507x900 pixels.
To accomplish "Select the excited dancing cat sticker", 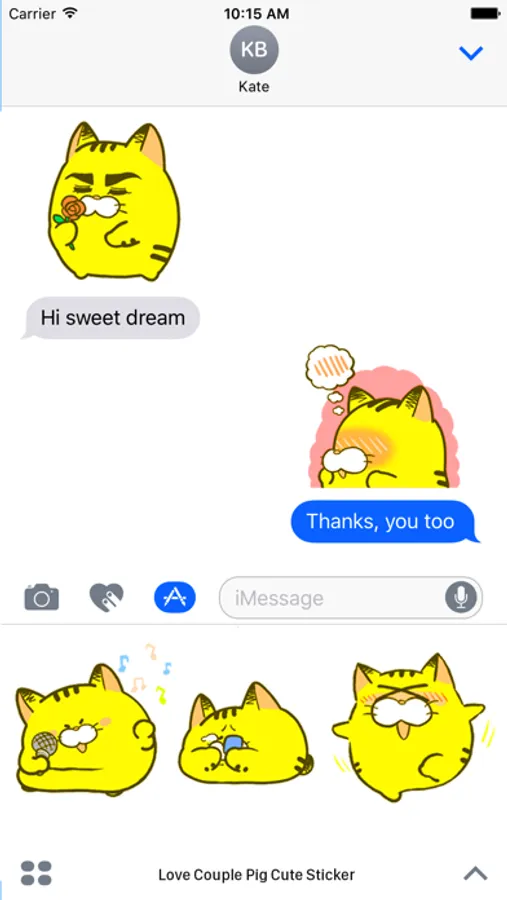I will coord(411,726).
